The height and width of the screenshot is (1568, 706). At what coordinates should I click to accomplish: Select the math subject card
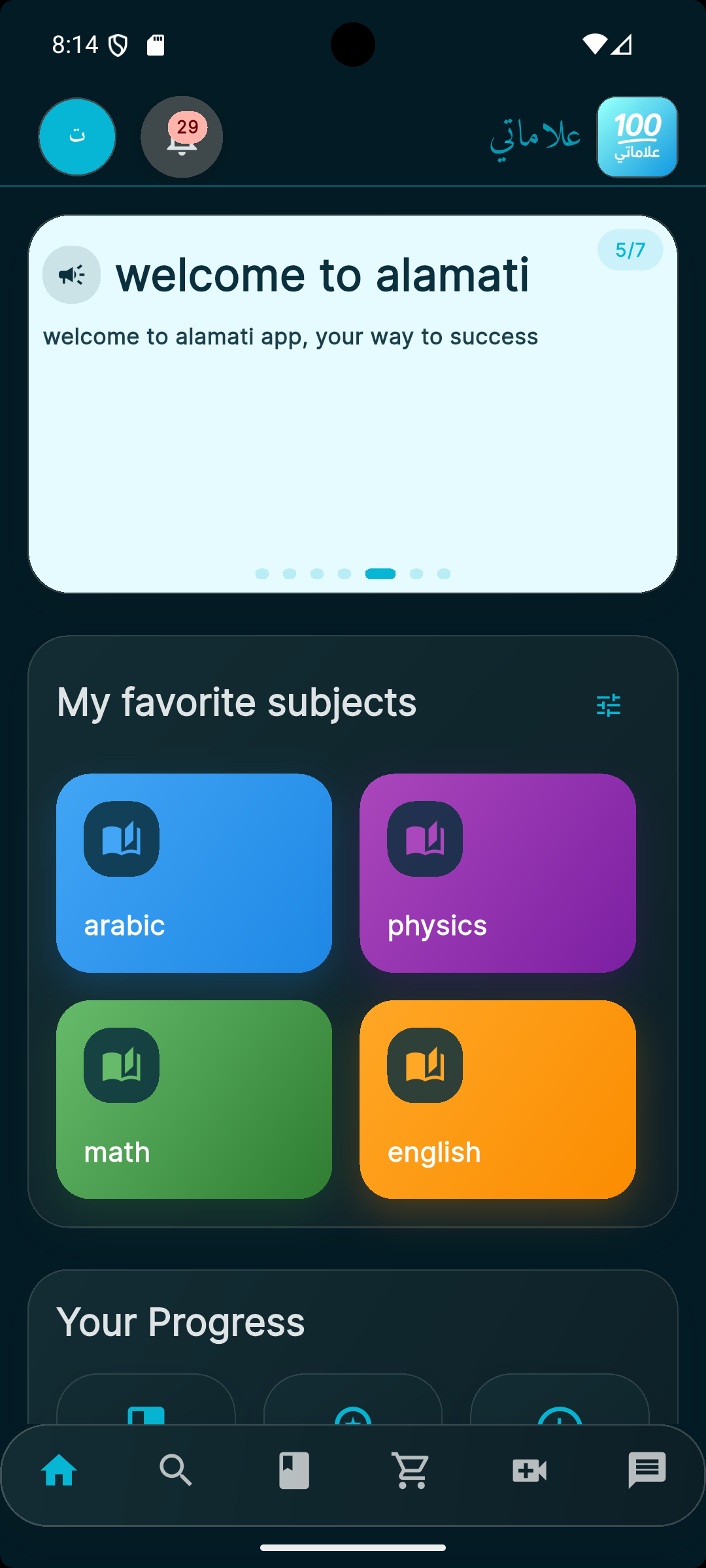(x=194, y=1099)
